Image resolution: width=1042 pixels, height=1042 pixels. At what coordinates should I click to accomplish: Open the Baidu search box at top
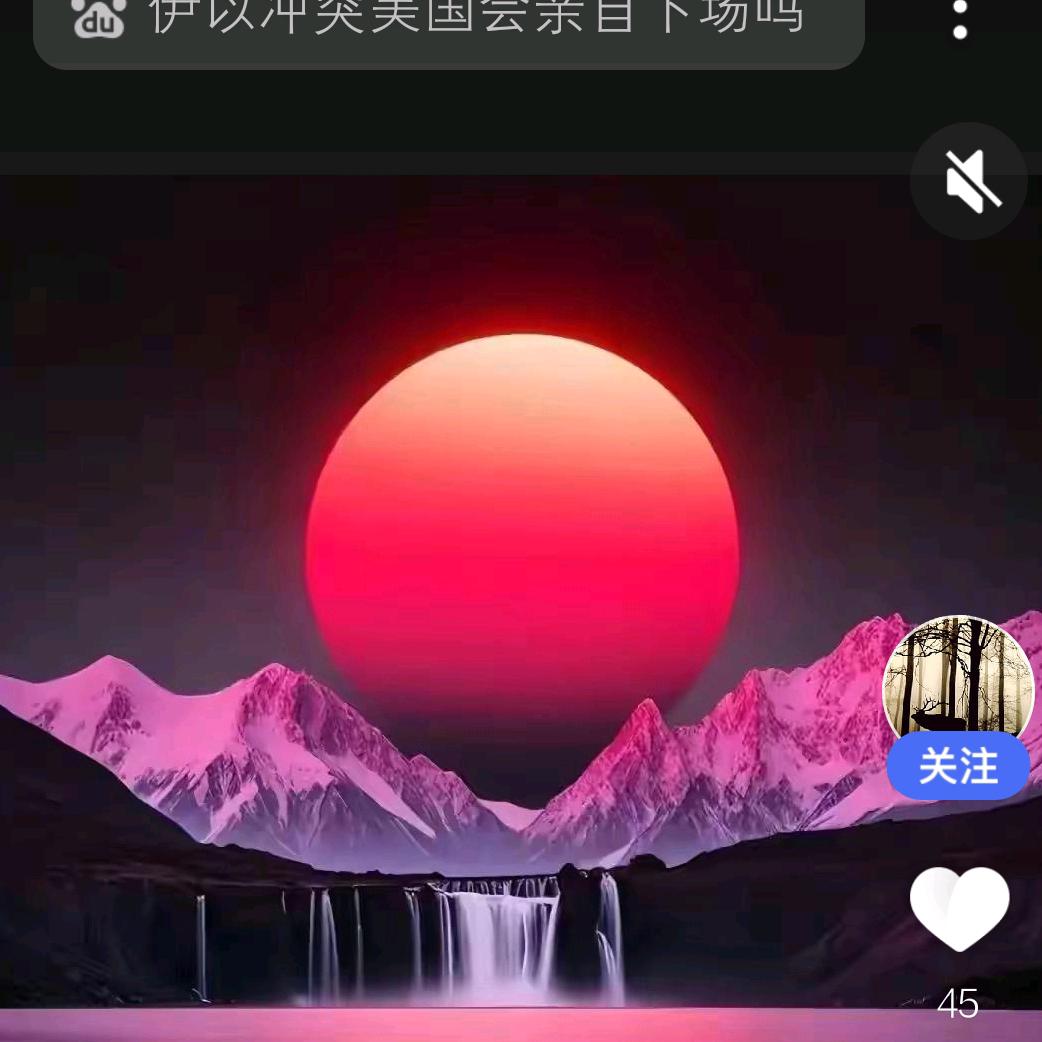(448, 25)
